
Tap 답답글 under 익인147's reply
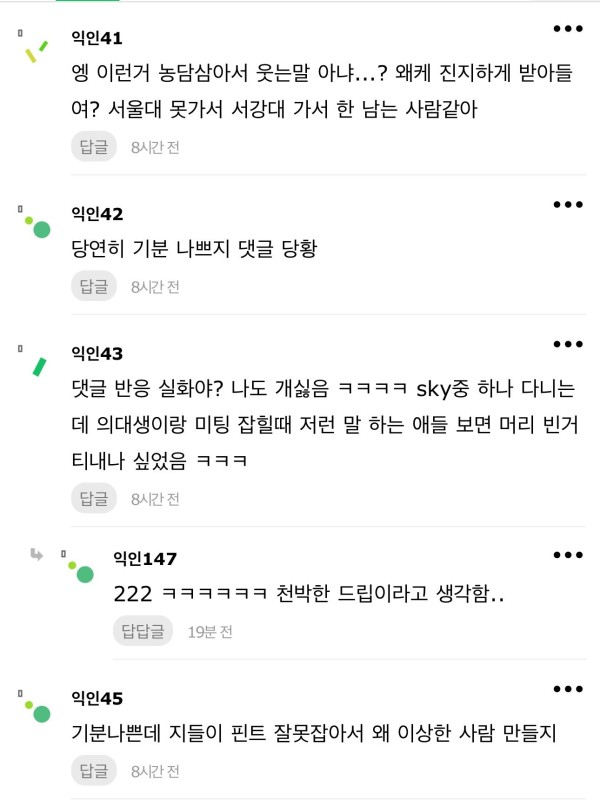tap(143, 631)
